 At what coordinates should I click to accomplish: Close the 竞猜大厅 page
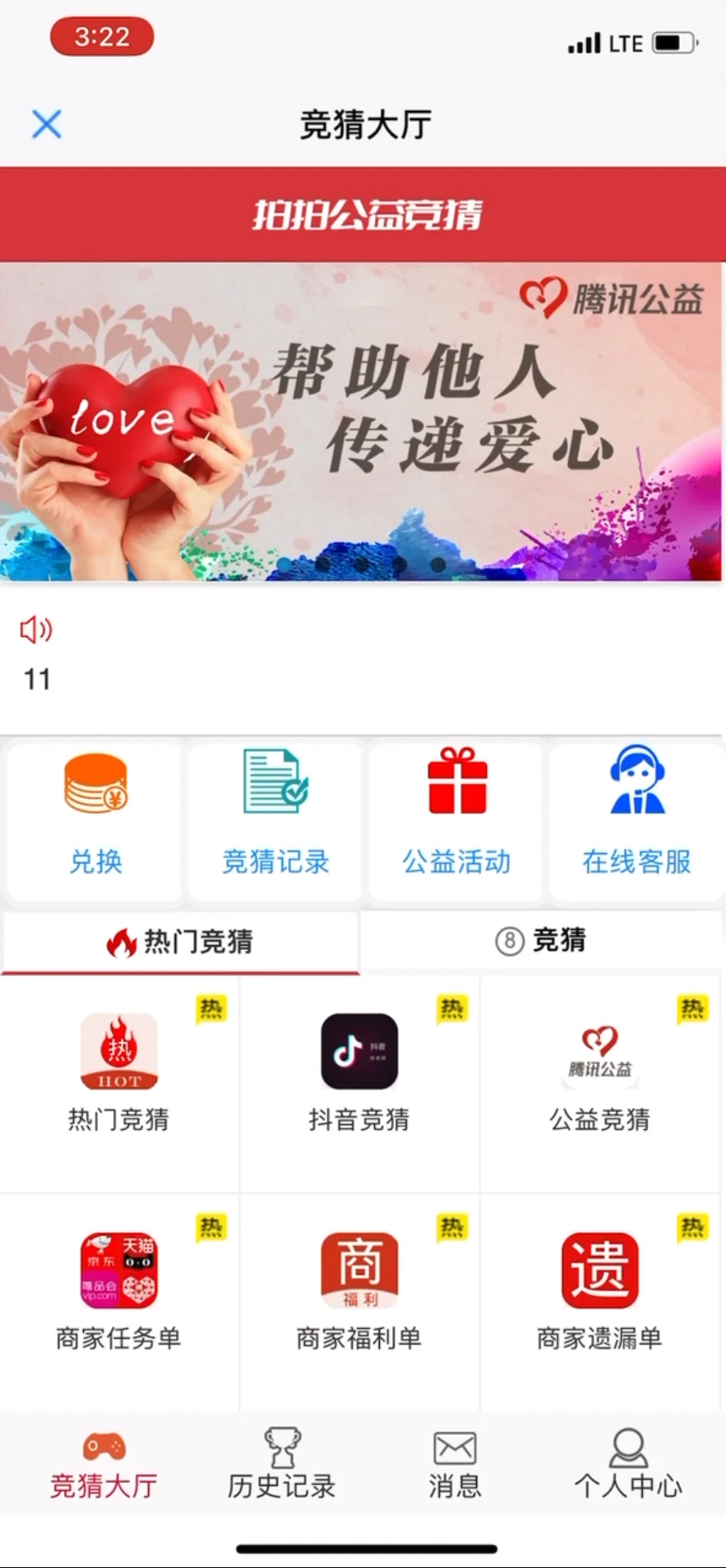tap(47, 125)
